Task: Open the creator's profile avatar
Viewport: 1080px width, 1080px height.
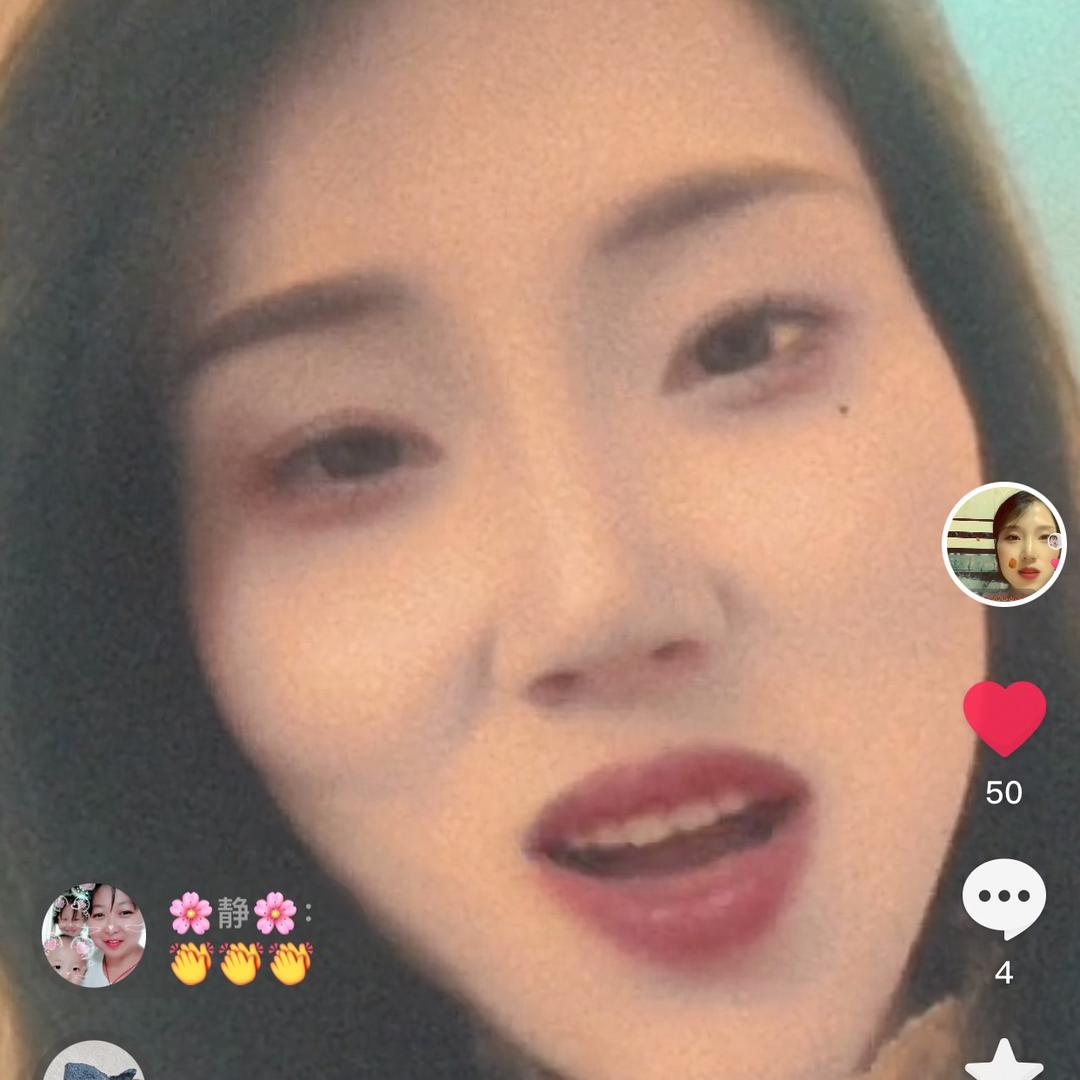Action: (x=1004, y=545)
